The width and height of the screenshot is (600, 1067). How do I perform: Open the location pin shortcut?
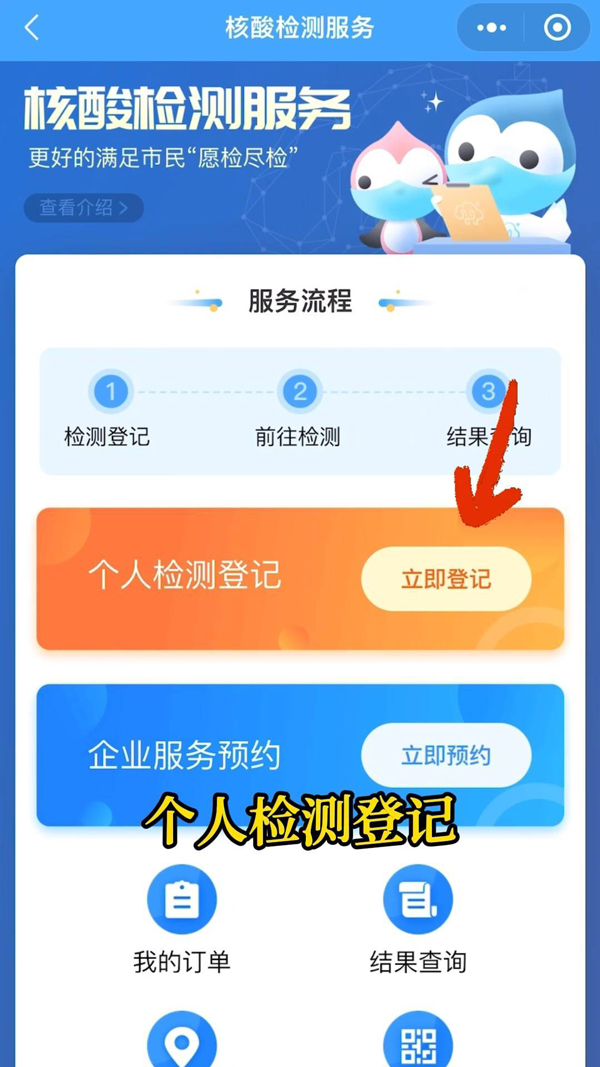pyautogui.click(x=181, y=1043)
